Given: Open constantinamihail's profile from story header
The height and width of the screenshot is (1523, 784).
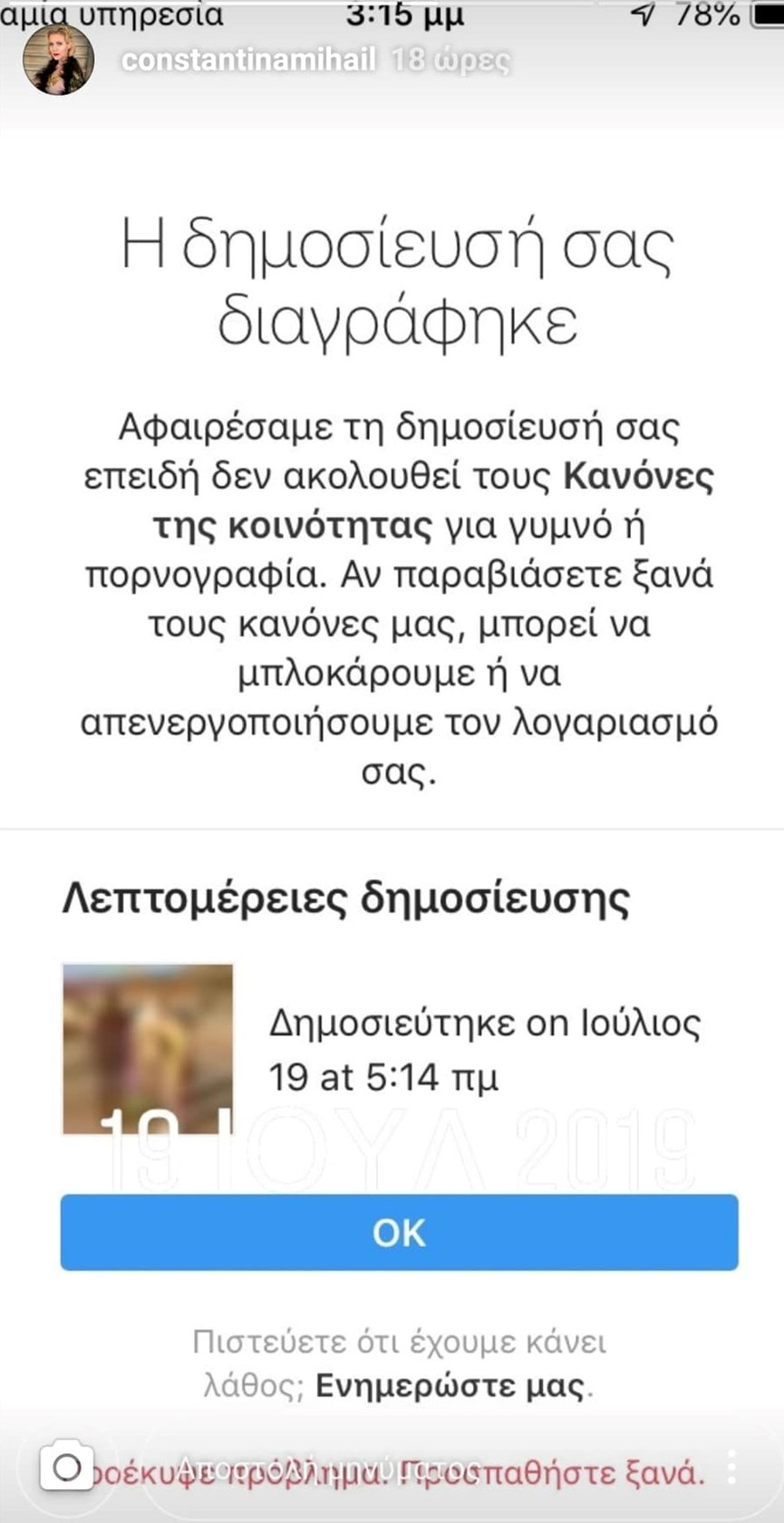Looking at the screenshot, I should click(x=248, y=61).
